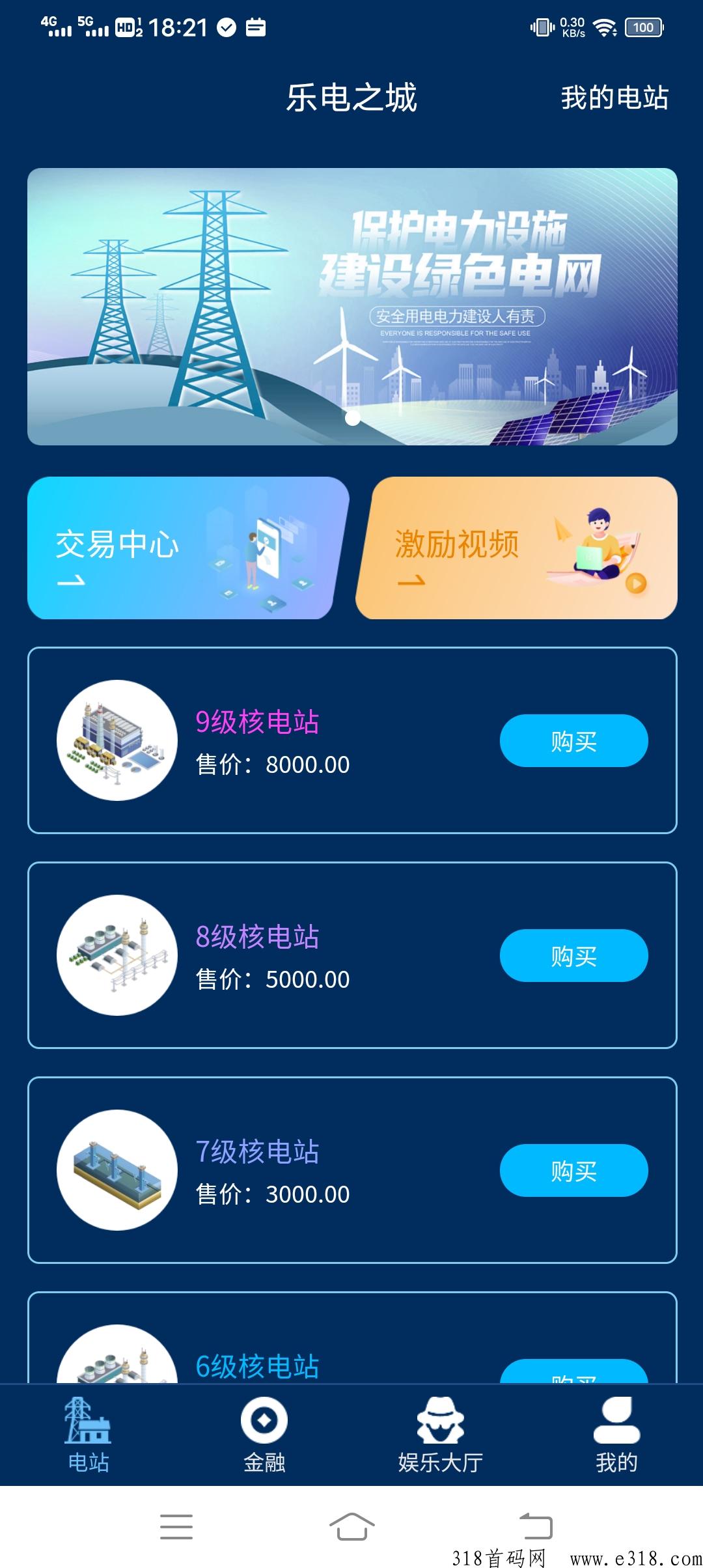Tap 购买 for the 8级核电站
Screen dimensions: 703x1568
pyautogui.click(x=573, y=956)
